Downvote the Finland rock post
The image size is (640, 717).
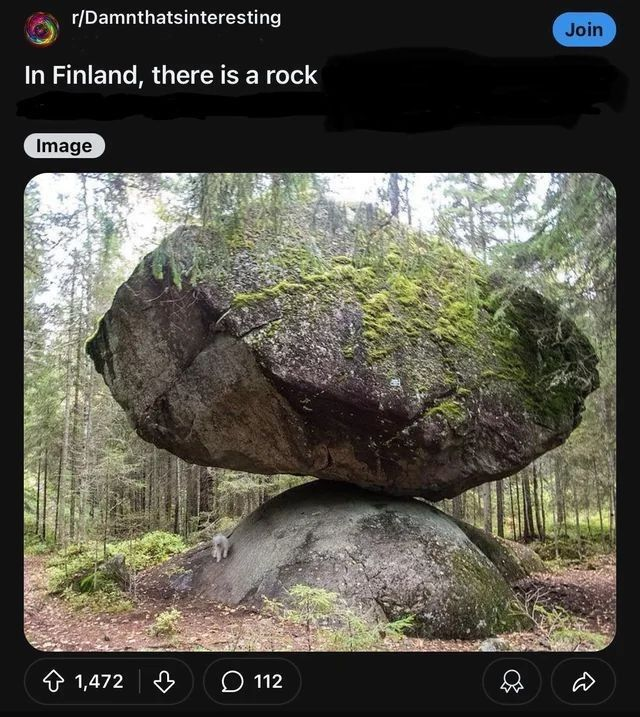(164, 681)
